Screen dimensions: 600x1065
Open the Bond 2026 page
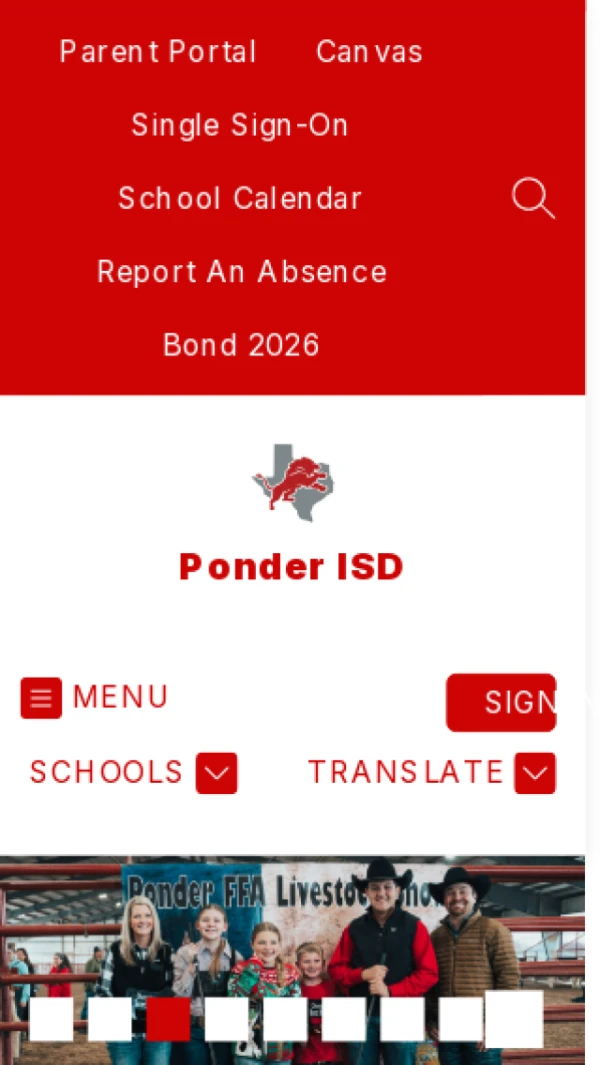(x=241, y=345)
